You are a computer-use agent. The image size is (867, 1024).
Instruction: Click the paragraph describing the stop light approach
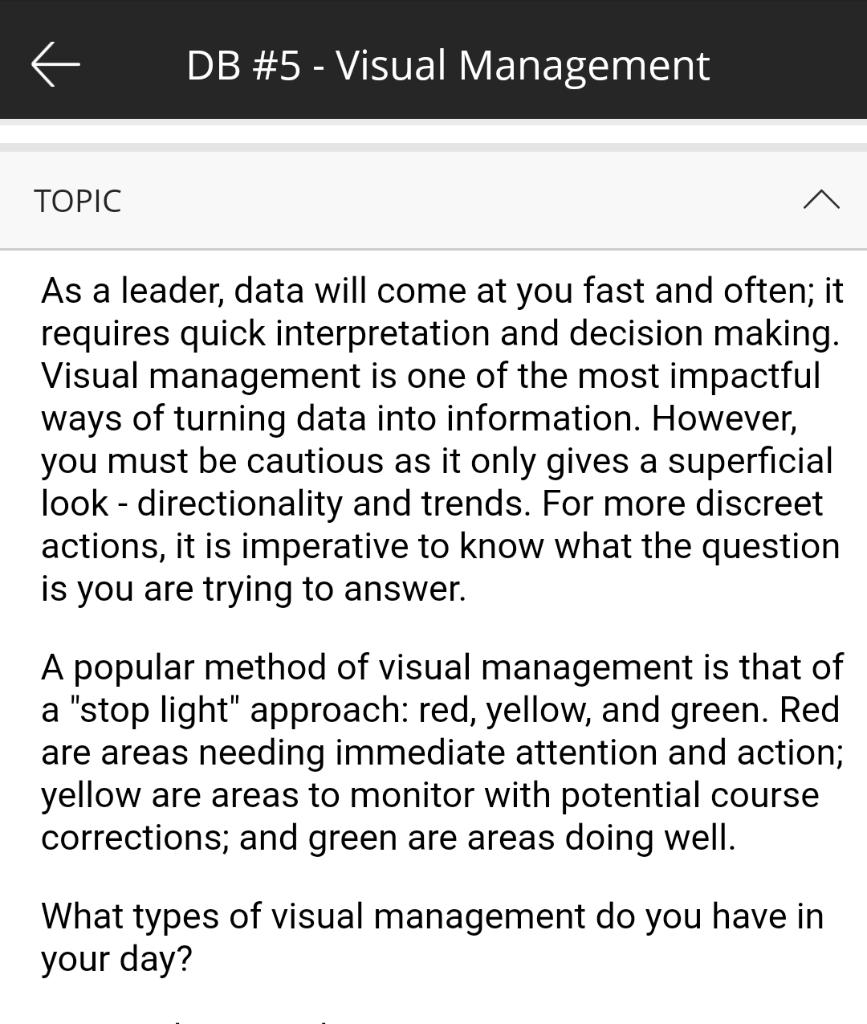click(433, 752)
